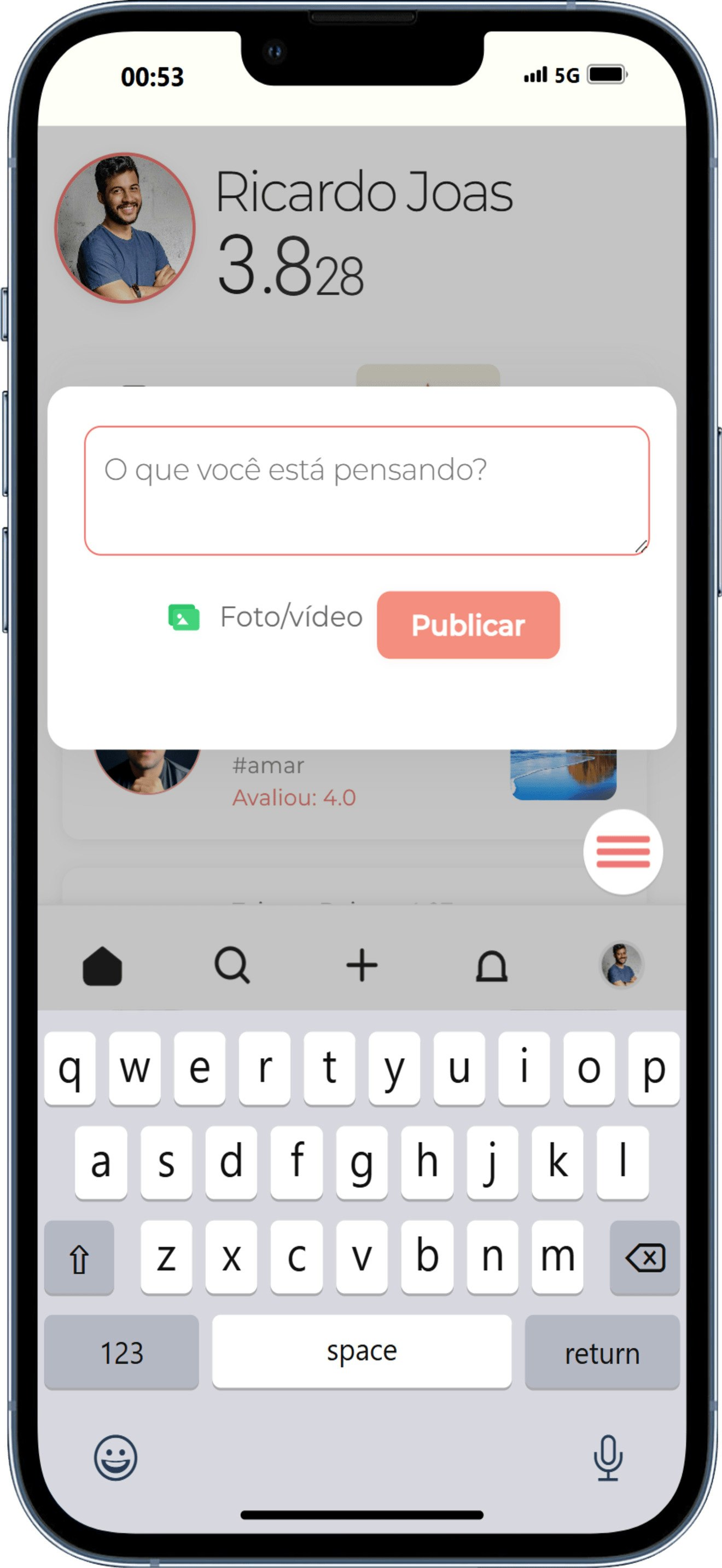Tap the plus create tab
The height and width of the screenshot is (1568, 722).
[362, 966]
